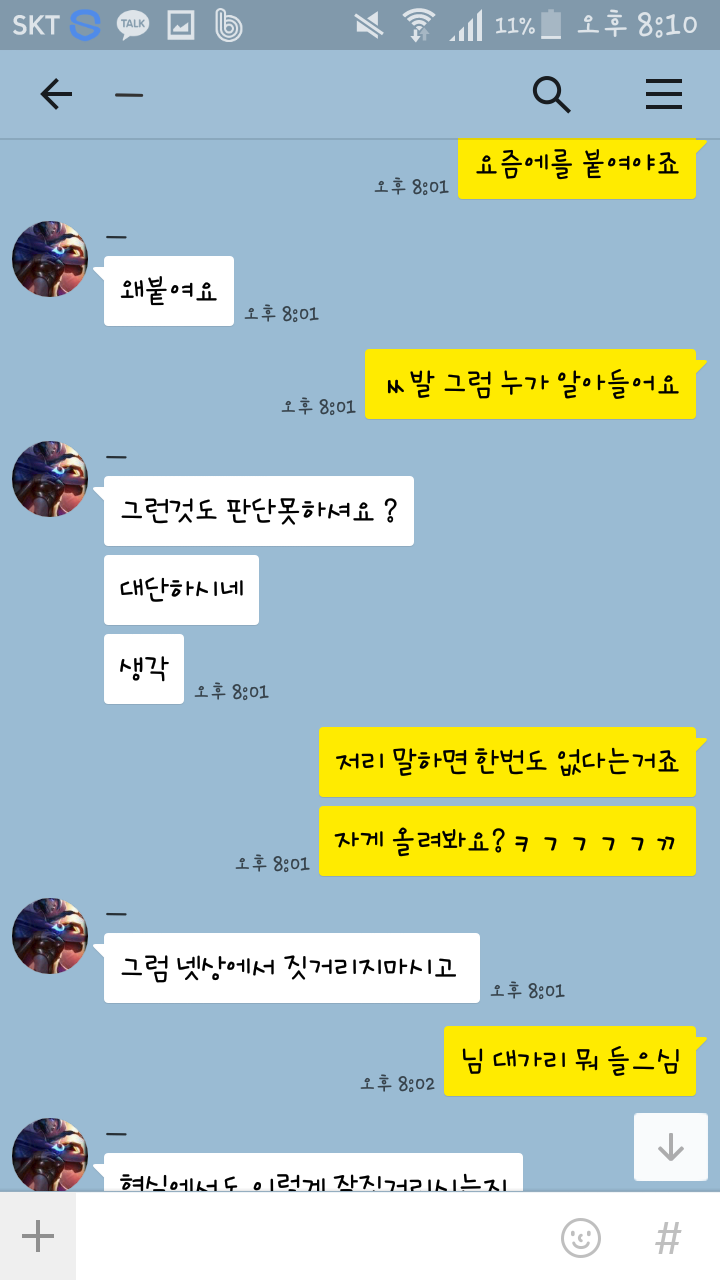720x1280 pixels.
Task: Tap the hashtag search button
Action: coord(668,1237)
